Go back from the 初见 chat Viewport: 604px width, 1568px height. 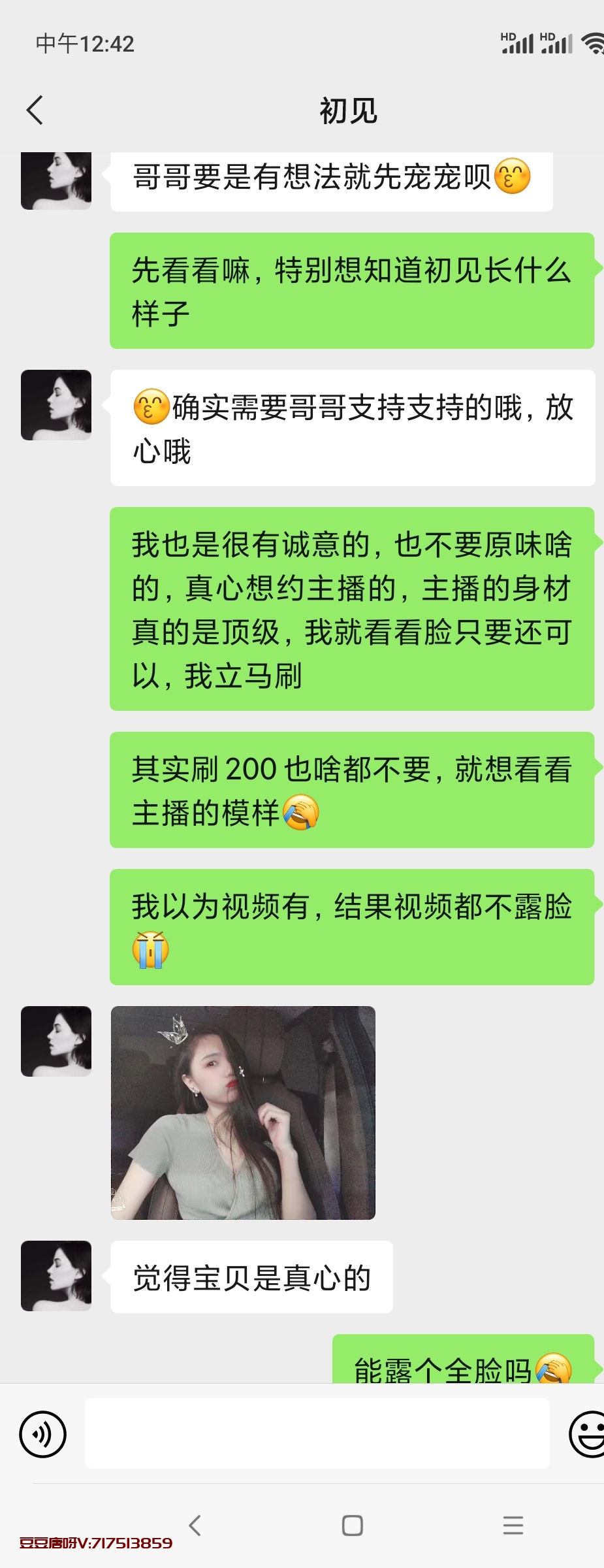point(35,110)
